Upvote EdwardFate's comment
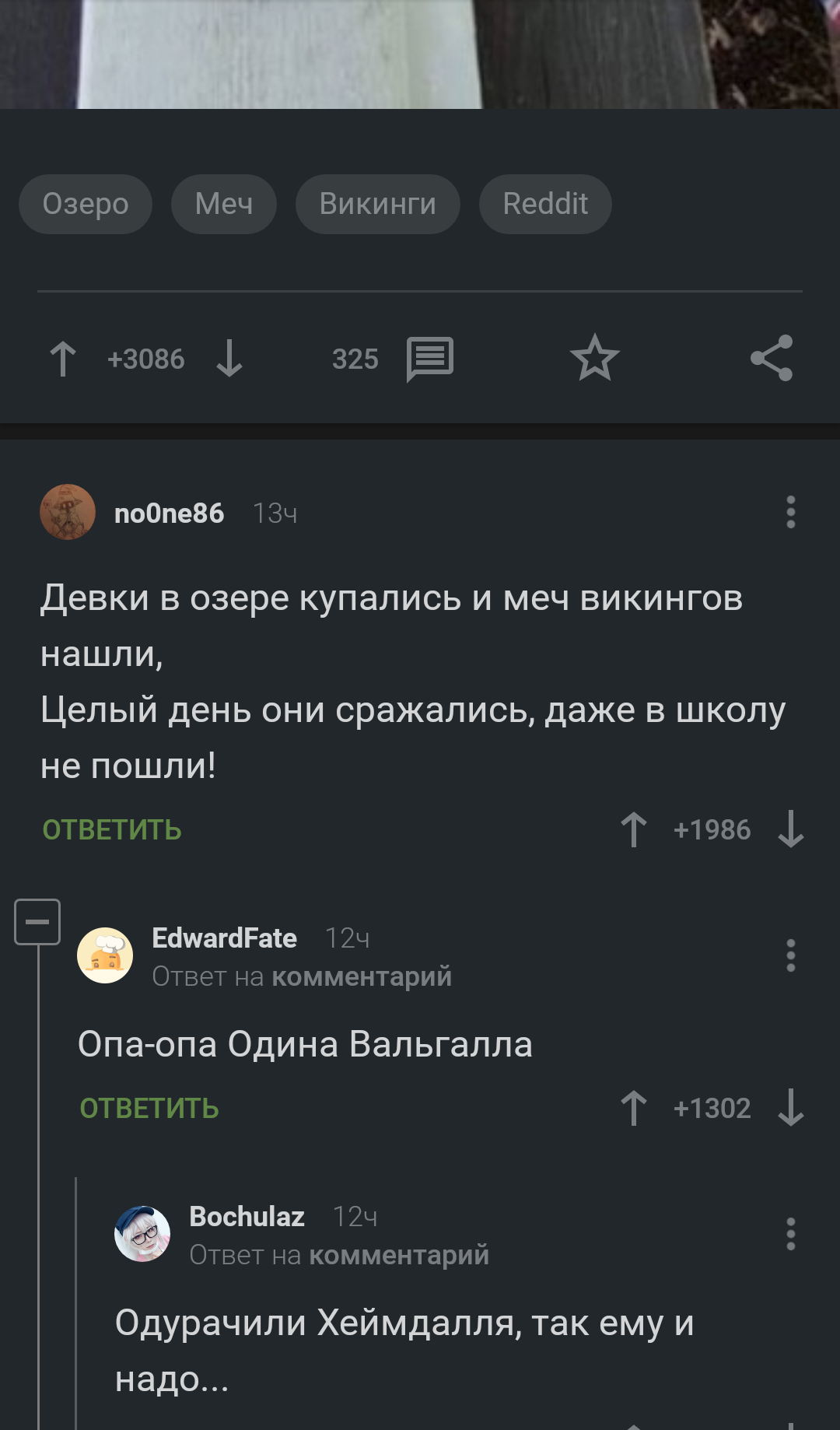 (634, 1108)
